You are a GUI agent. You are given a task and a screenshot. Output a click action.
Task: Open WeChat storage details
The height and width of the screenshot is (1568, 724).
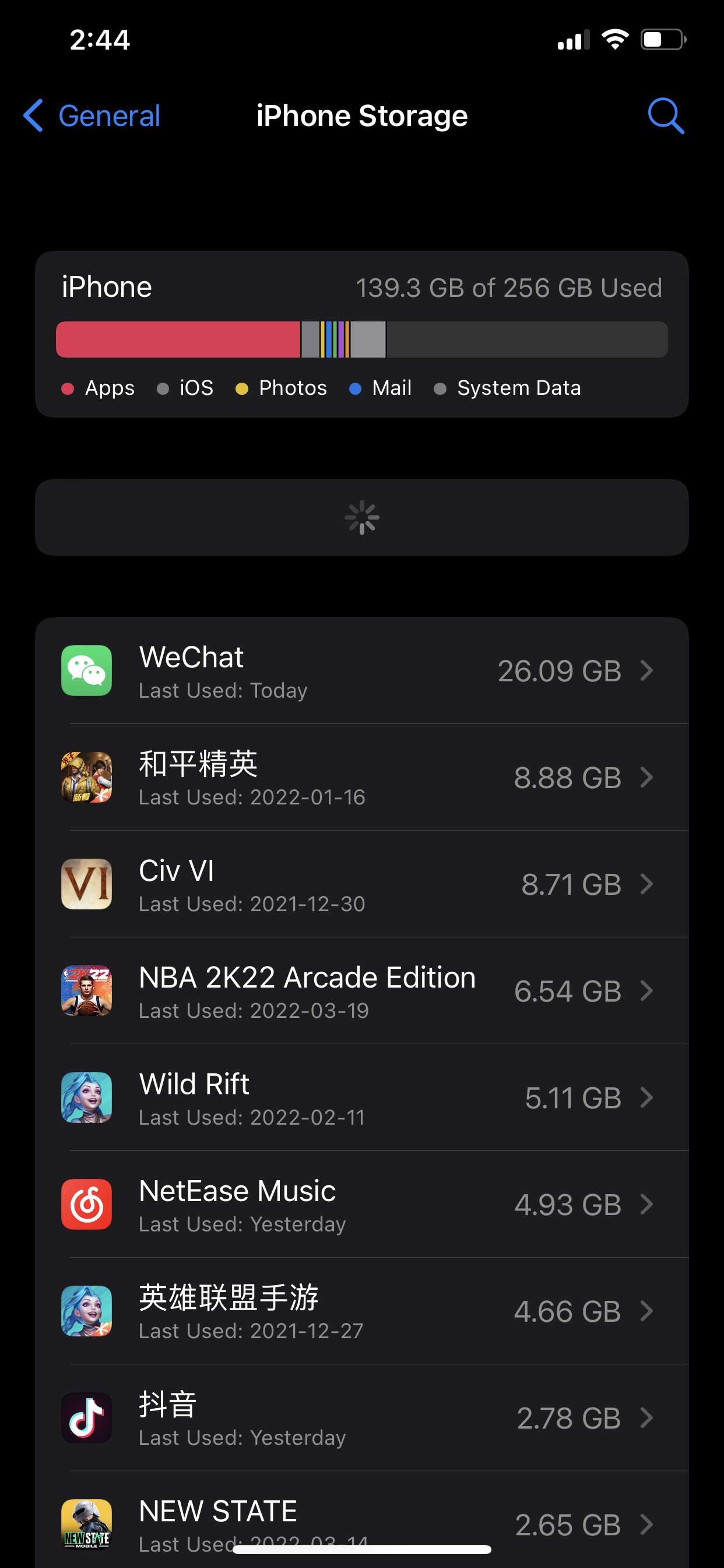point(361,671)
